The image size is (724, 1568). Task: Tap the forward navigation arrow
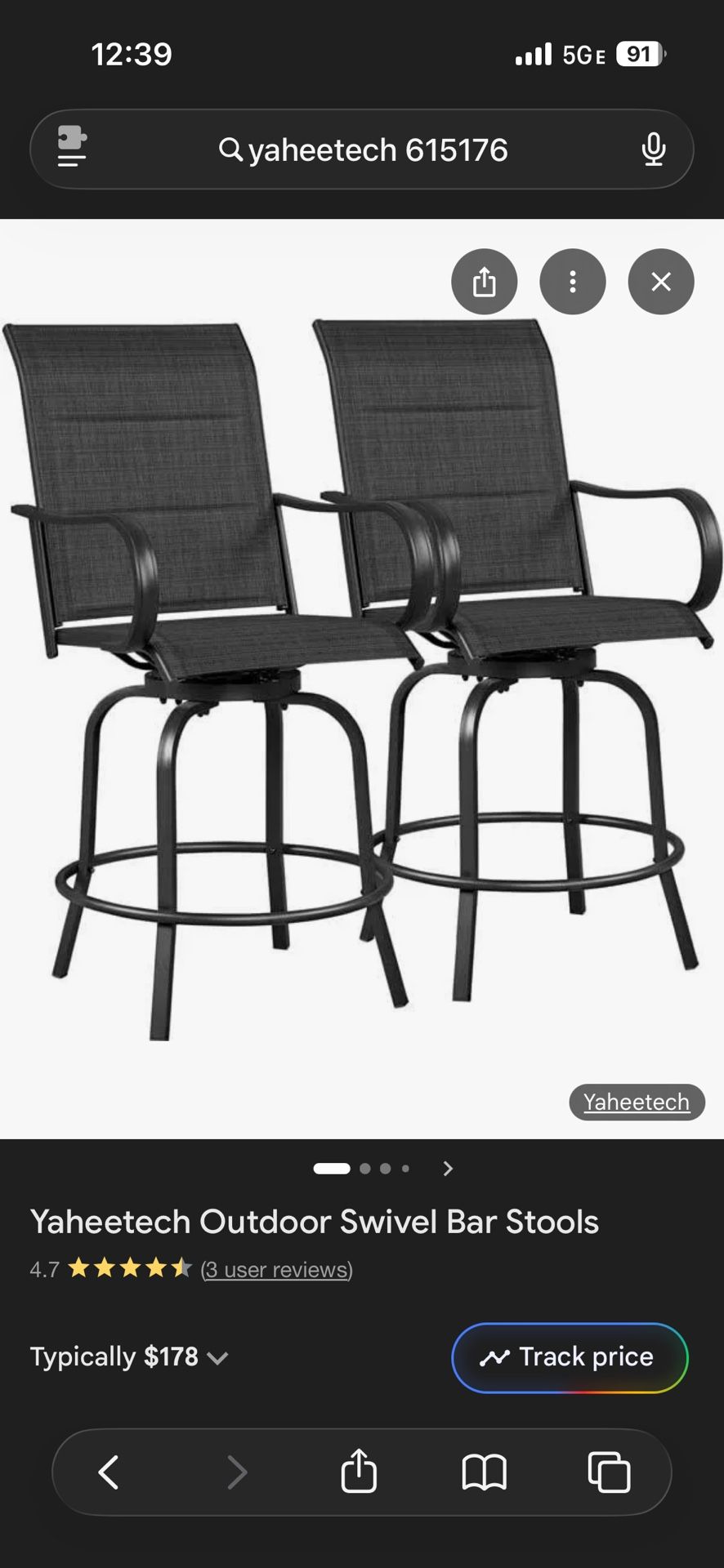(x=236, y=1472)
